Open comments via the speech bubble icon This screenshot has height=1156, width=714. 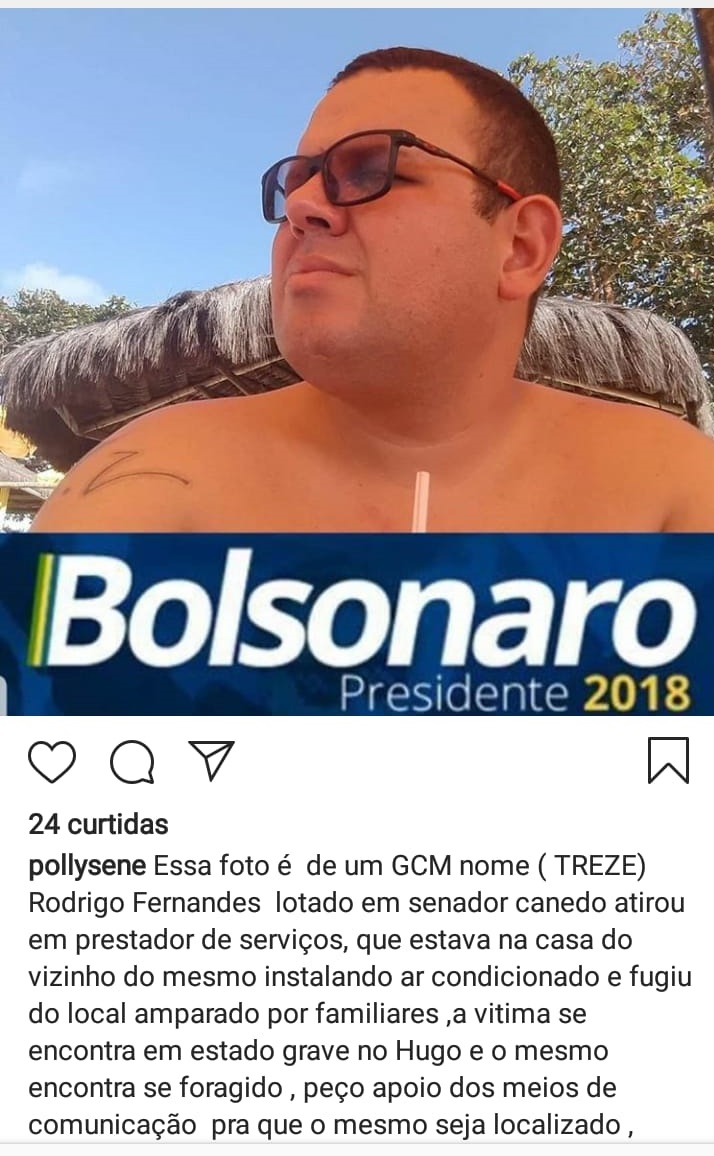132,763
